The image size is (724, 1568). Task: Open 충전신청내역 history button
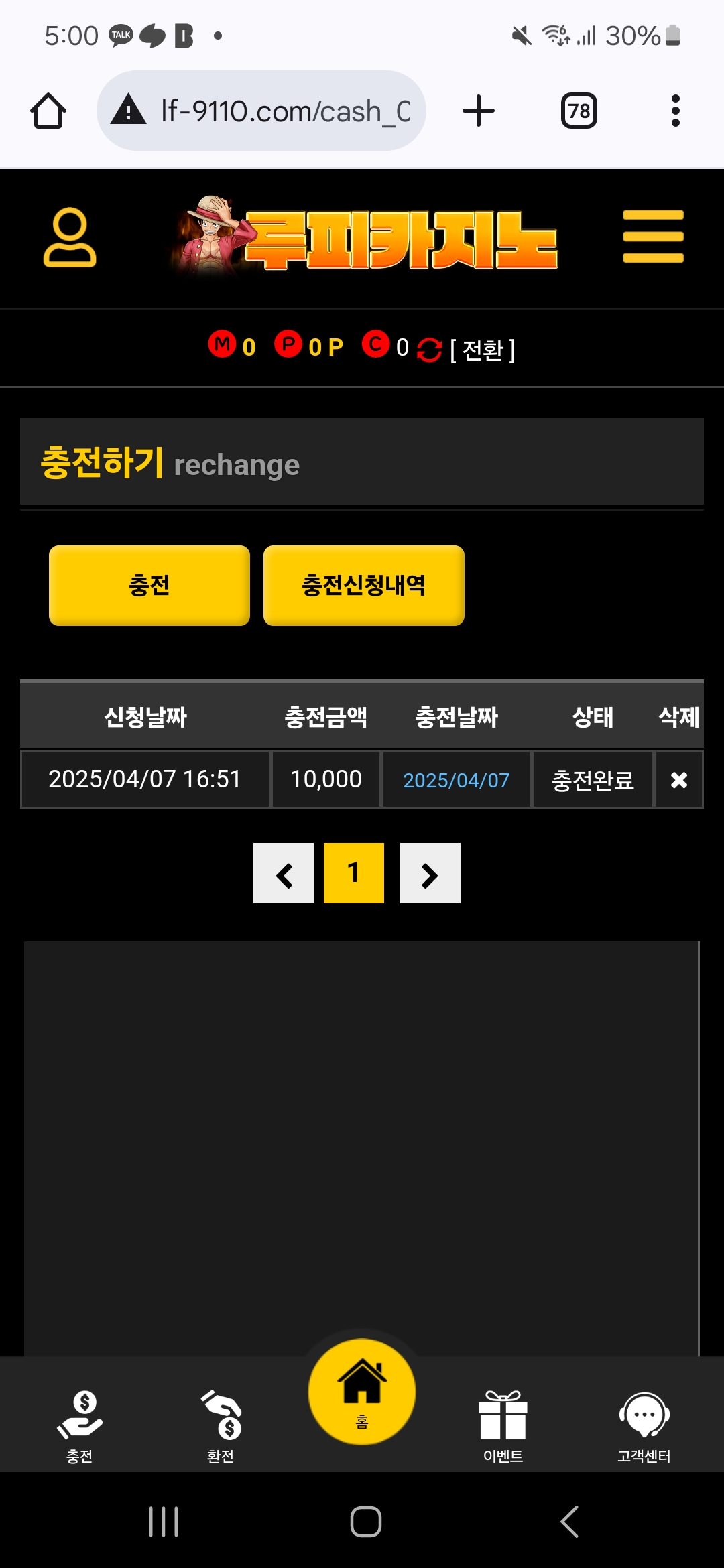[x=363, y=586]
